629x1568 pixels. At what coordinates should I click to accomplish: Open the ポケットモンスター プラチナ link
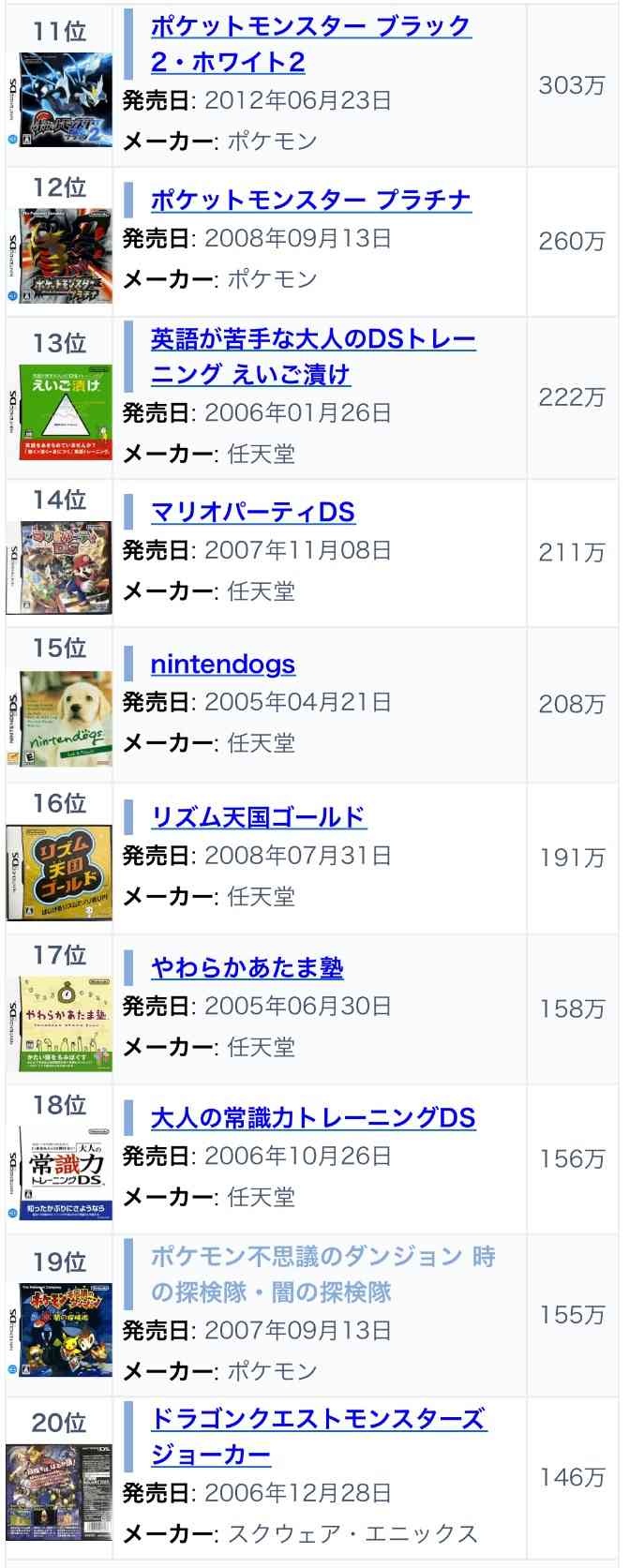click(x=310, y=200)
